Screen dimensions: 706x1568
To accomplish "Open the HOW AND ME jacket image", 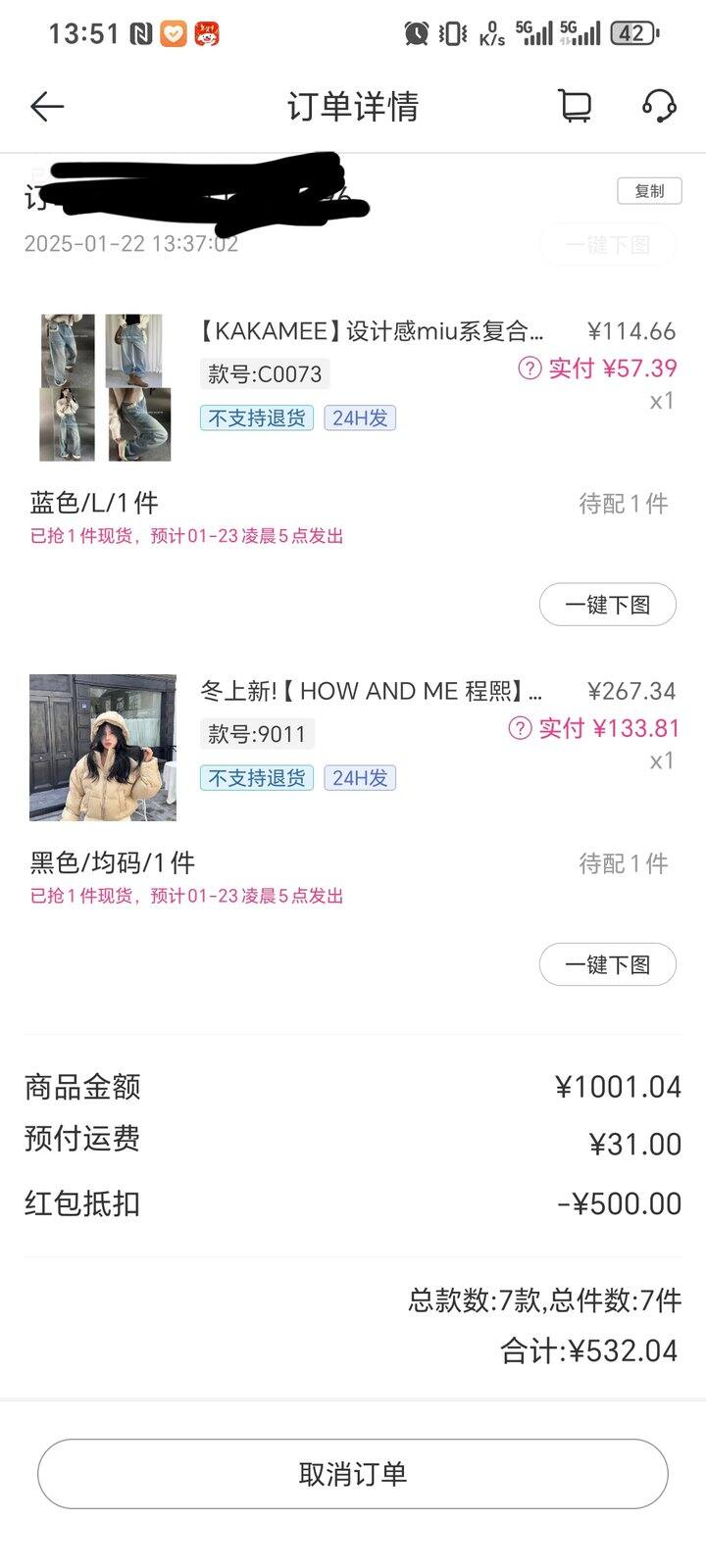I will pos(103,747).
